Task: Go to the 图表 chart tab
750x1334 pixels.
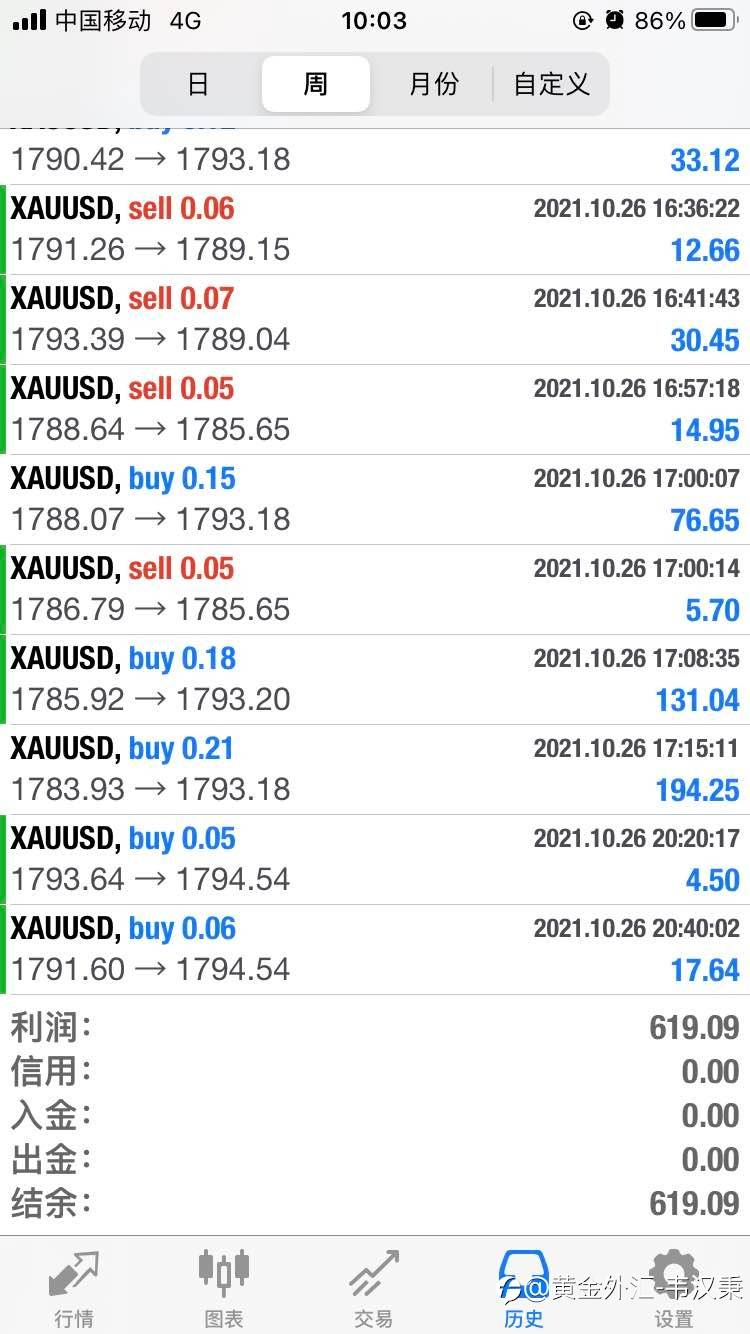Action: tap(224, 1288)
